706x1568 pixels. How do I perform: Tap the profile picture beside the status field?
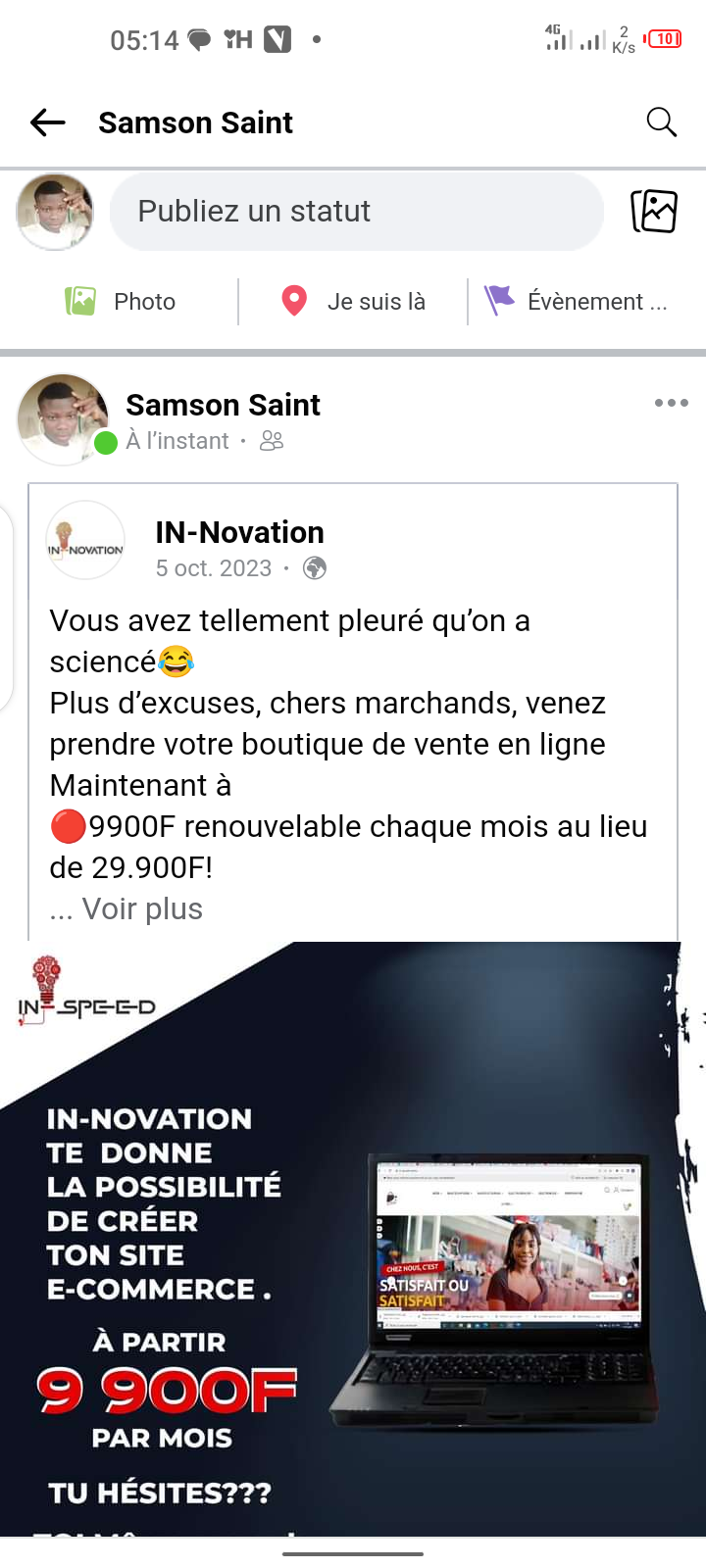coord(55,212)
